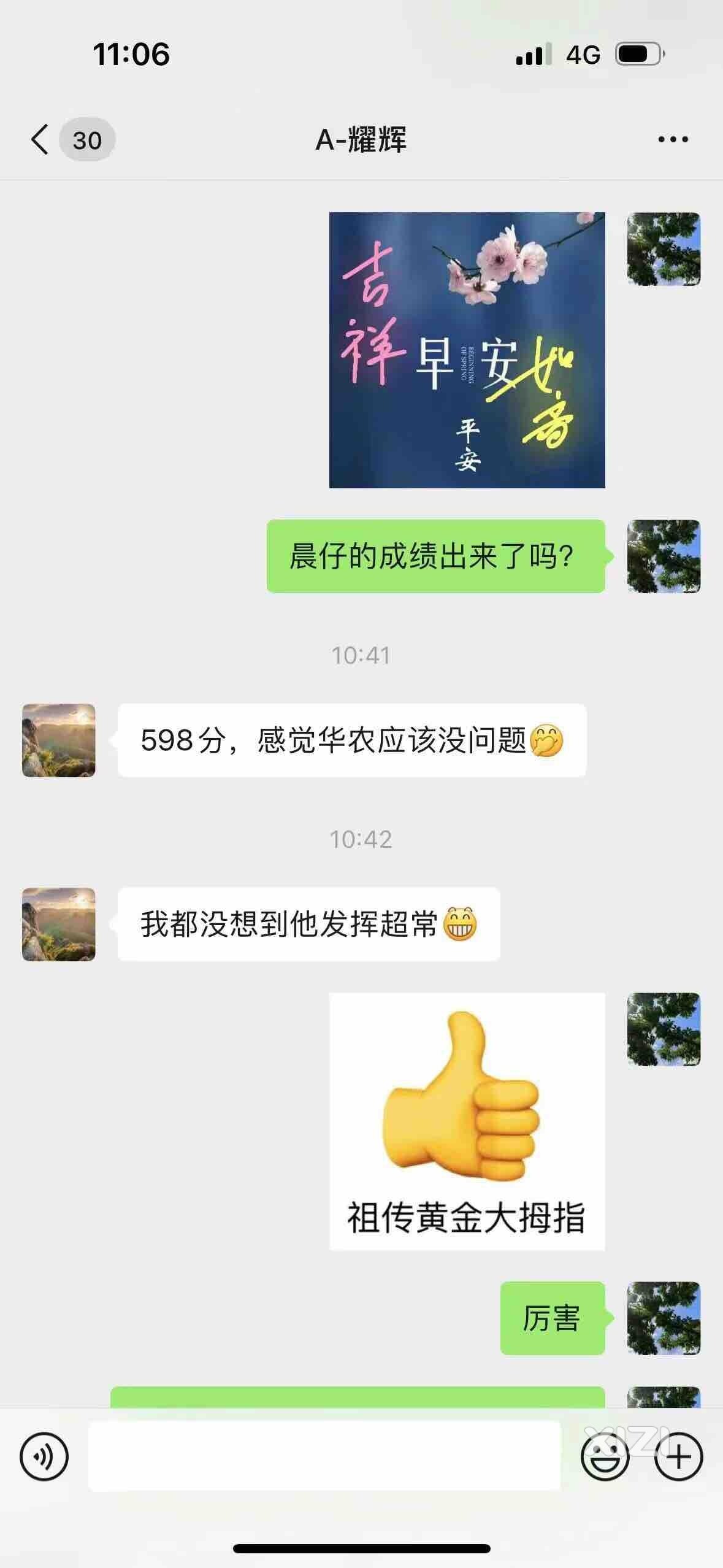This screenshot has height=1568, width=723.
Task: Switch to voice message input
Action: click(44, 1456)
